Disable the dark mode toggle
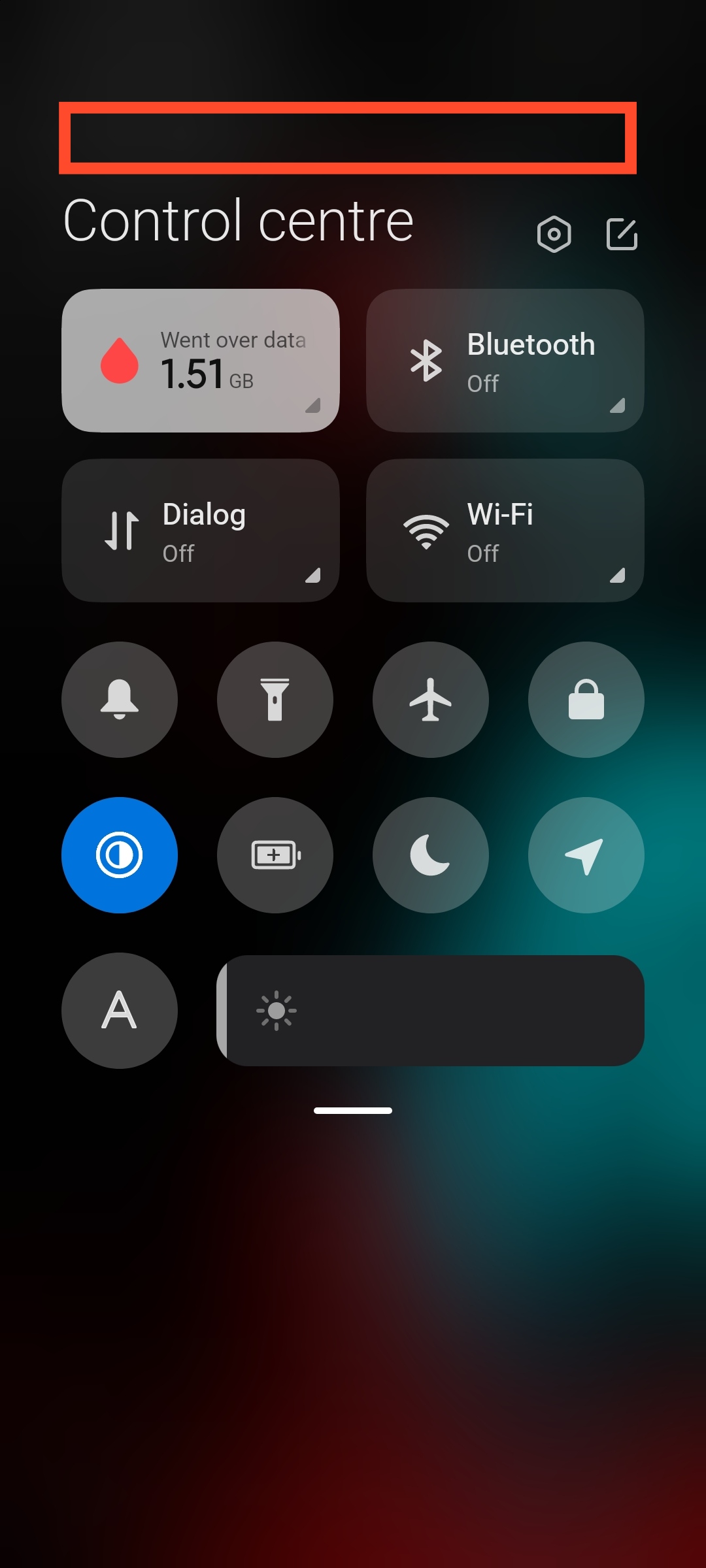Screen dimensions: 706x1568 120,855
